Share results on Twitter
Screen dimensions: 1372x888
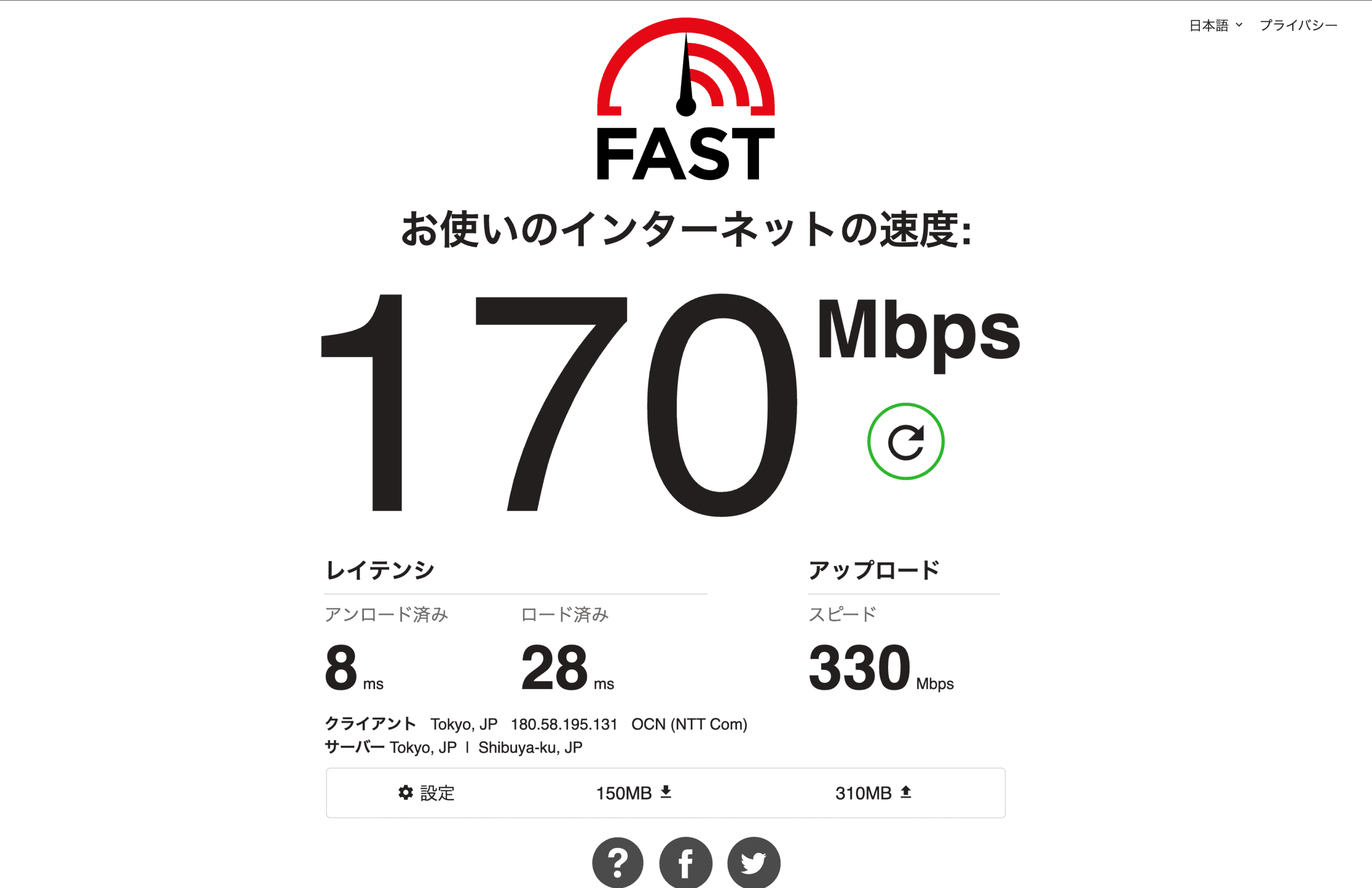click(x=754, y=863)
